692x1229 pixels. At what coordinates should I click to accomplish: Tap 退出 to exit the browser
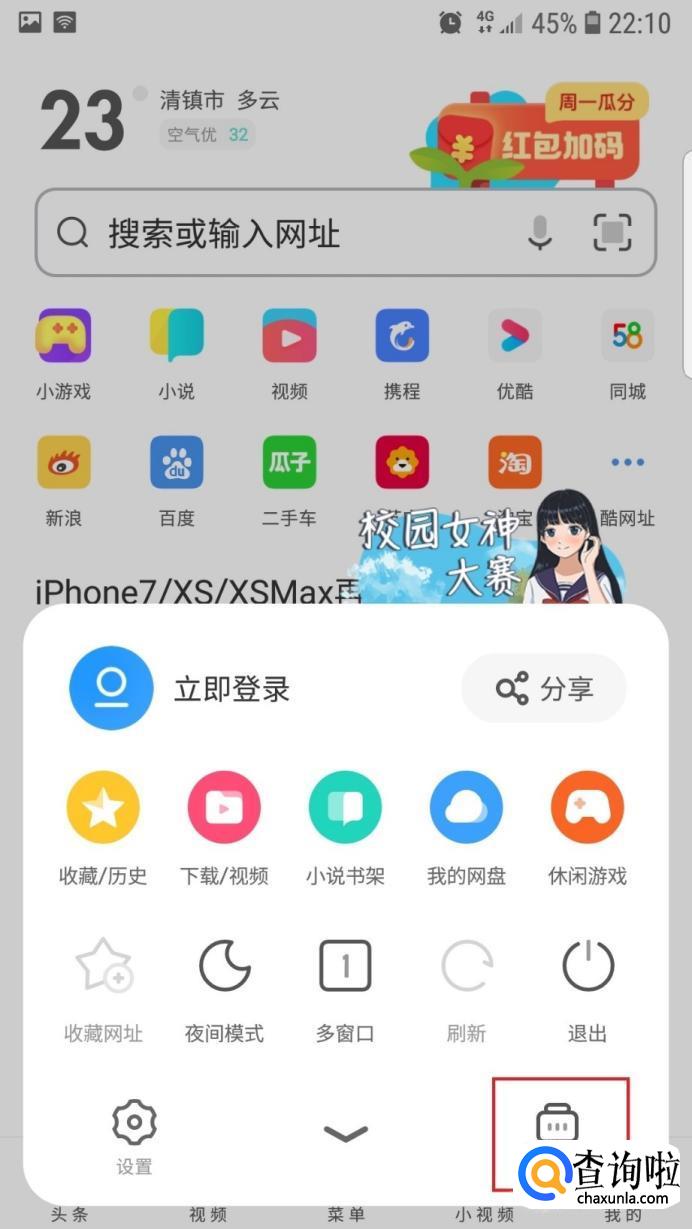click(x=587, y=990)
